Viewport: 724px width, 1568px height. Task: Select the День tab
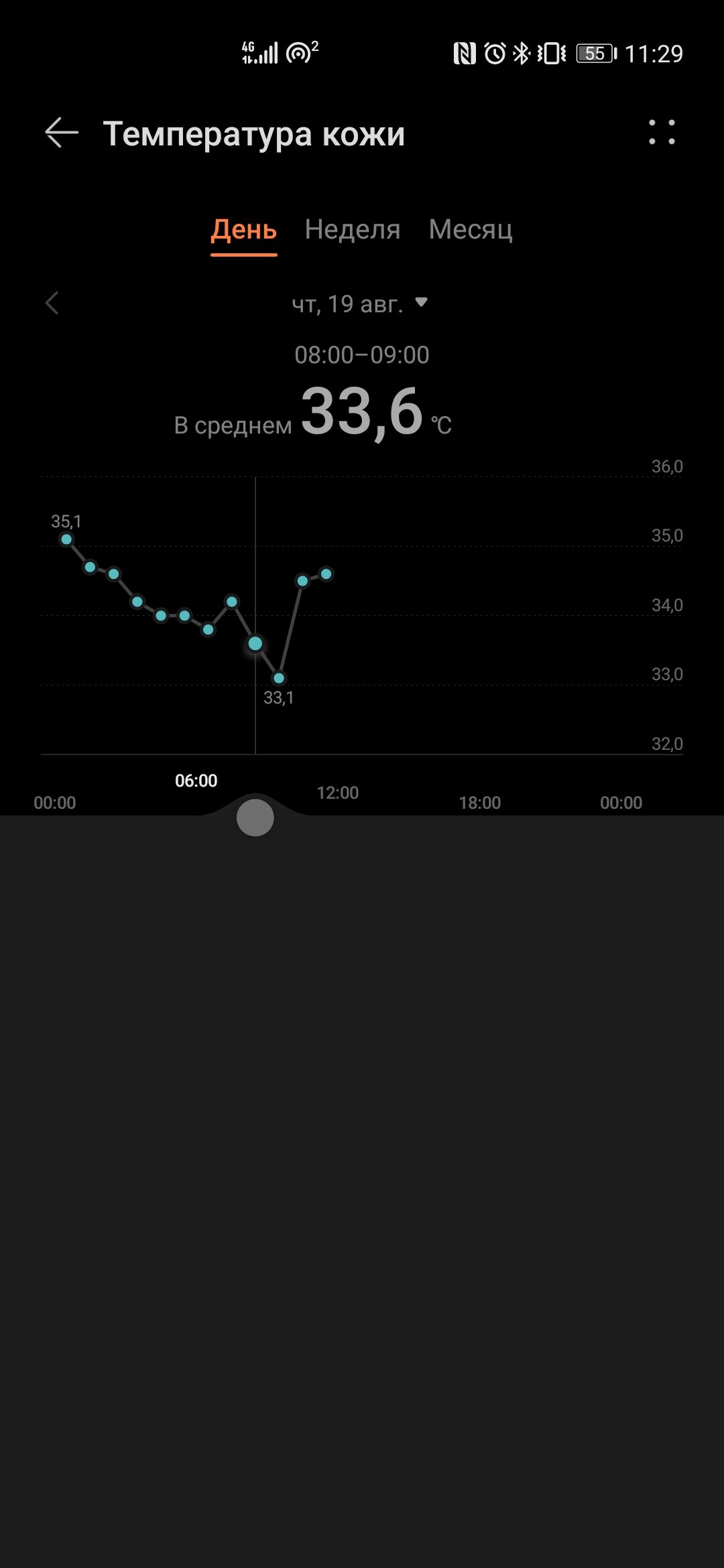pos(243,229)
